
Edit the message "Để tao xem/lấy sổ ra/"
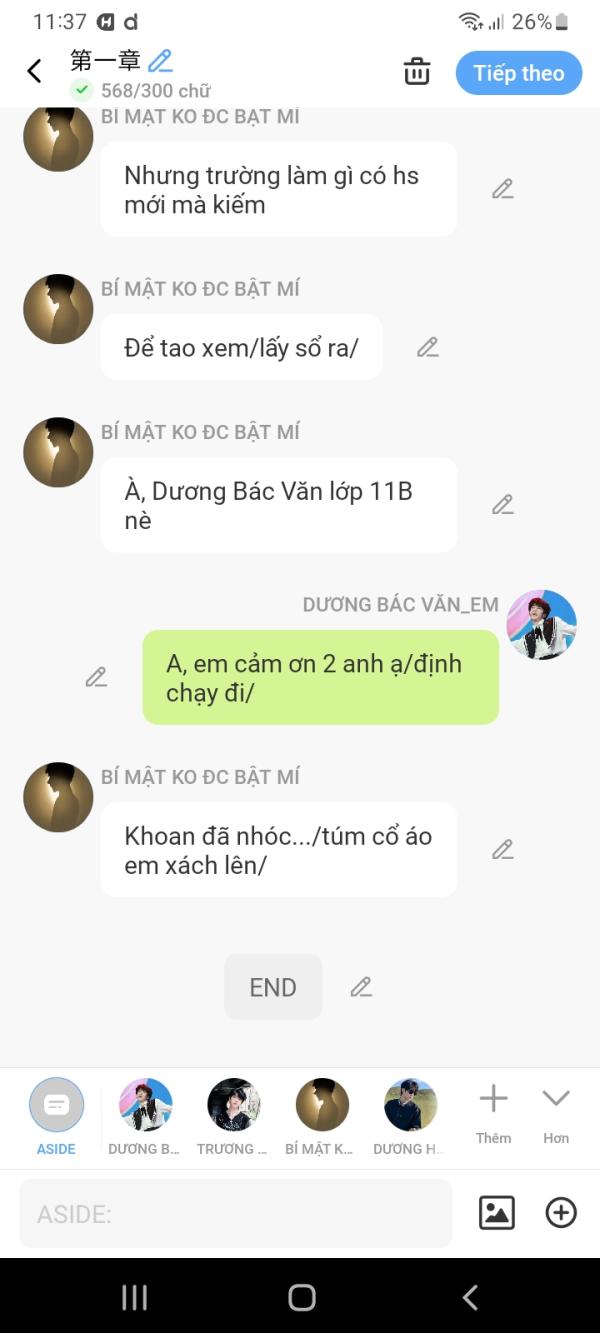[427, 347]
